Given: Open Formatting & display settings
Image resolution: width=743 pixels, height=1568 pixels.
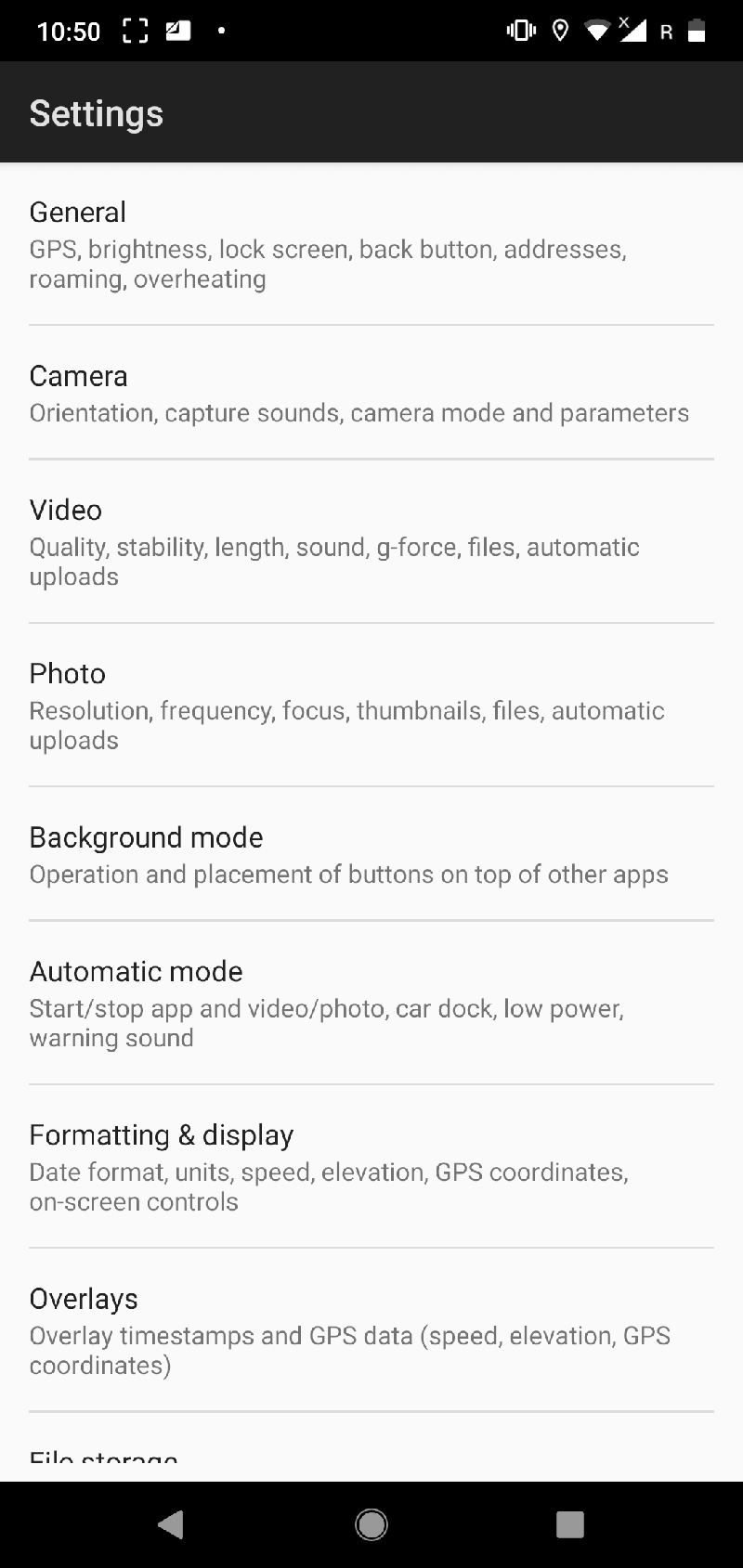Looking at the screenshot, I should click(371, 1167).
